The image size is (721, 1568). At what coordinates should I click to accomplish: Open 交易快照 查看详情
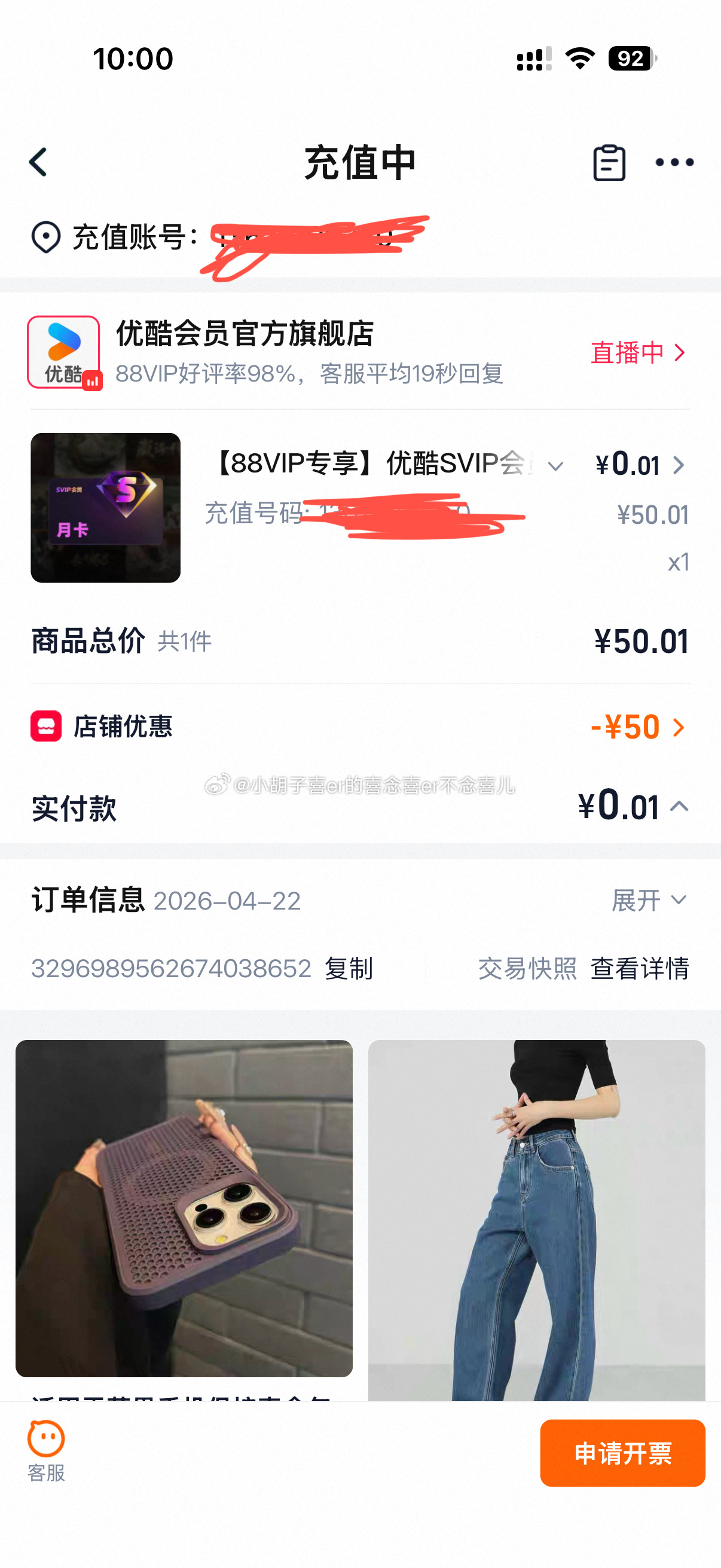click(639, 968)
